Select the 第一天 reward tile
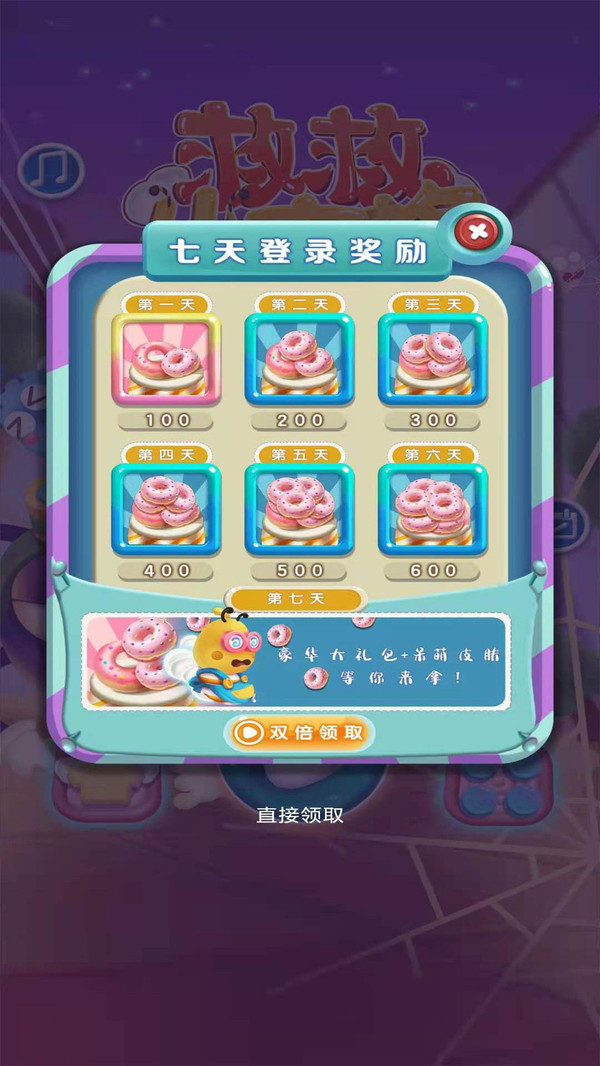The image size is (600, 1066). tap(166, 358)
